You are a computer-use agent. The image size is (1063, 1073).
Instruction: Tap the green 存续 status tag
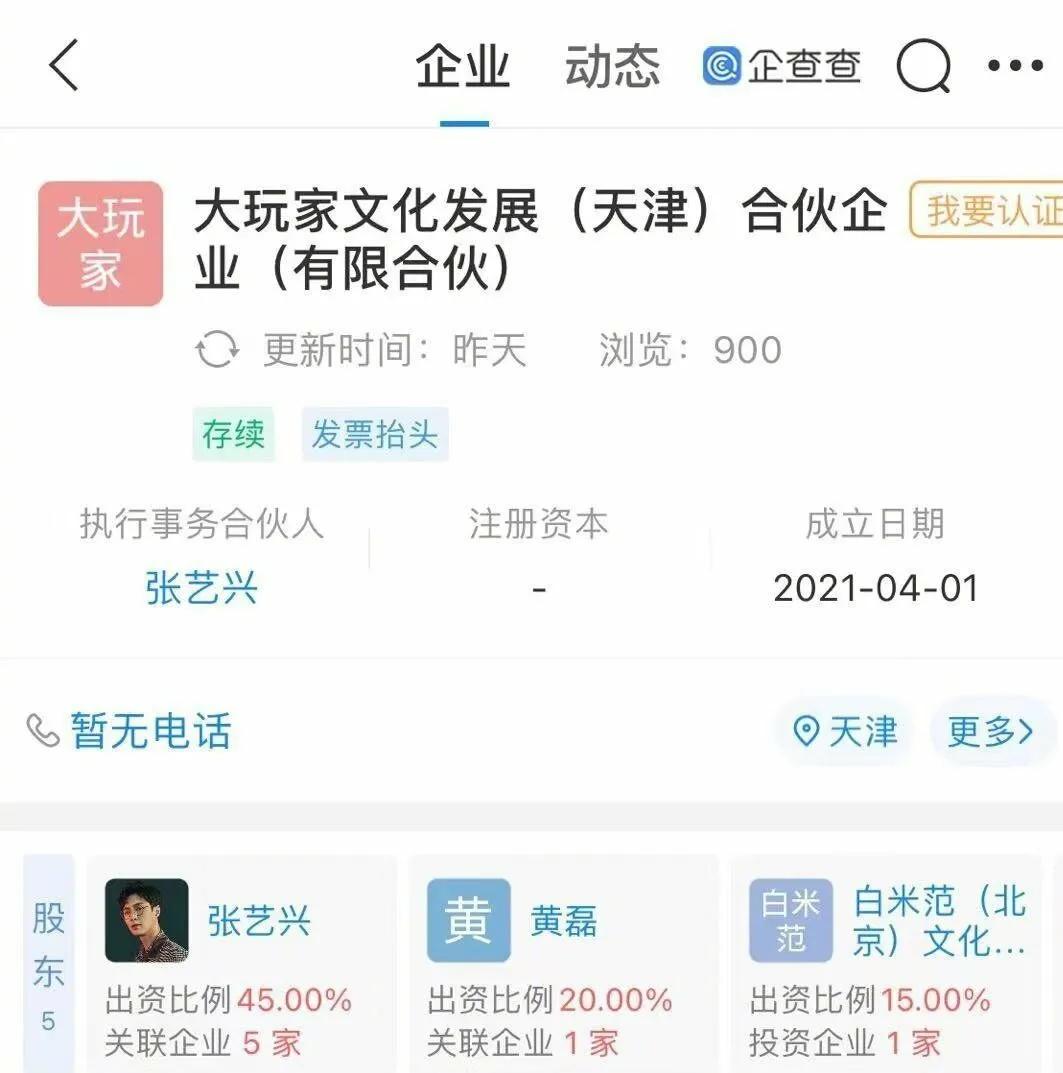233,434
